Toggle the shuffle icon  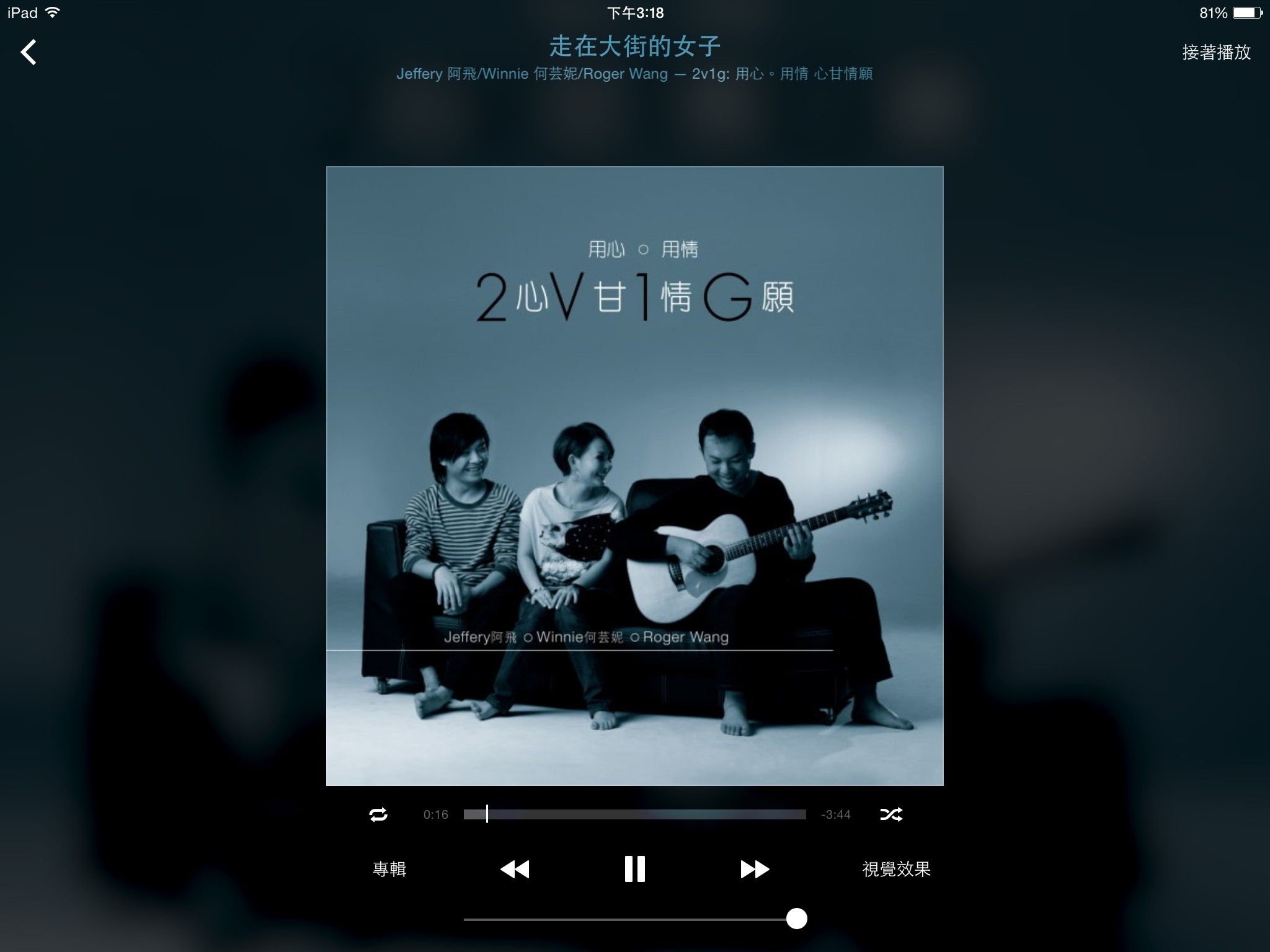(x=891, y=814)
